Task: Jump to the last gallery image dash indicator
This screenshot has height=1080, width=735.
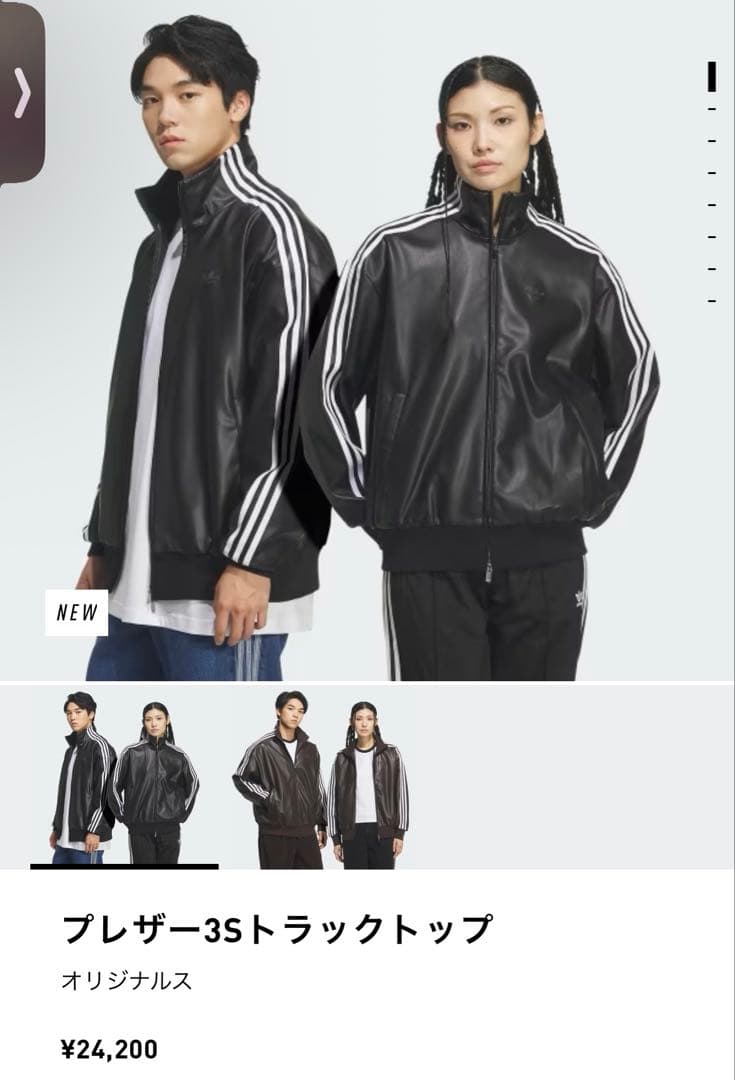Action: point(711,300)
